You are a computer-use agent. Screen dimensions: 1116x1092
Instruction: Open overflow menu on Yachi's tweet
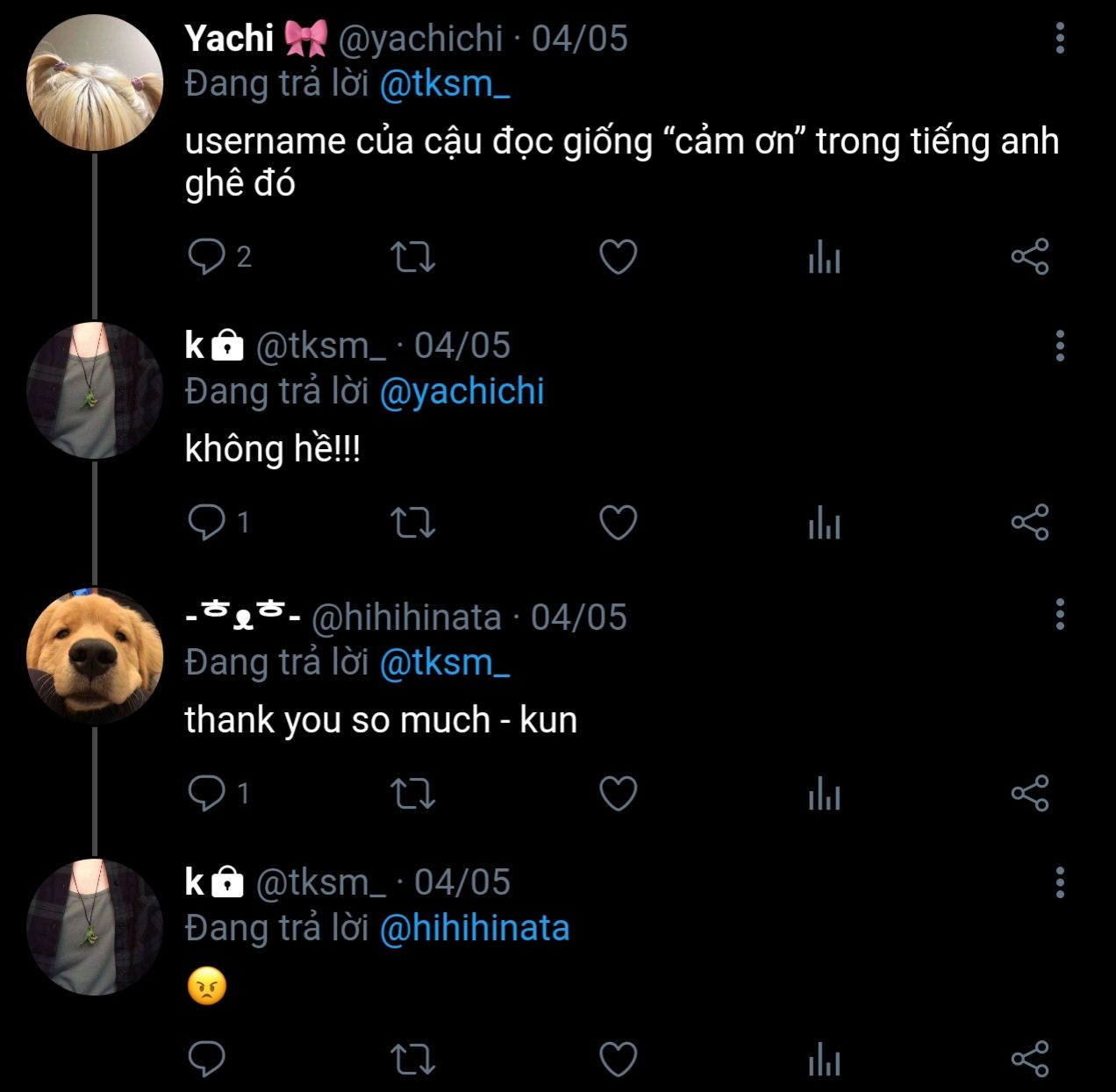(x=1060, y=39)
